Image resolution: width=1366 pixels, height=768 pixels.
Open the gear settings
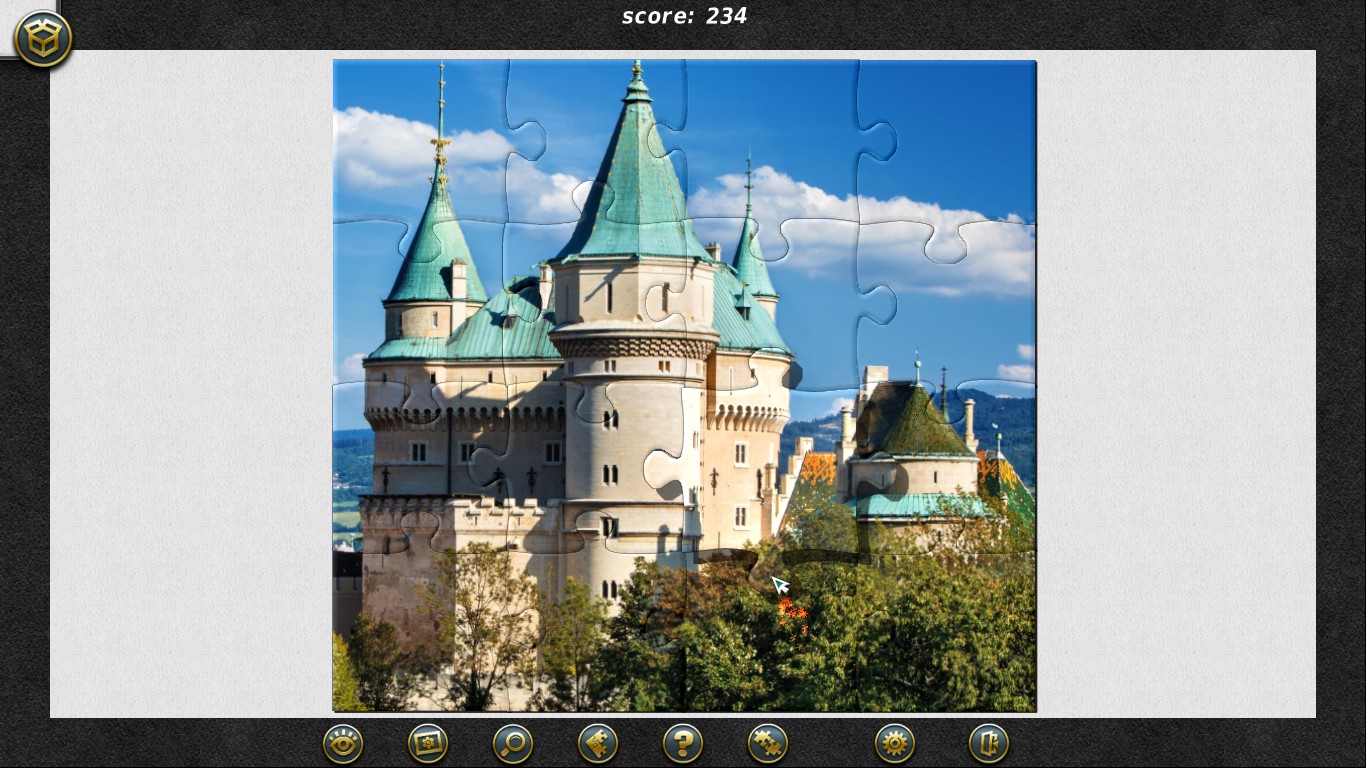[x=895, y=744]
